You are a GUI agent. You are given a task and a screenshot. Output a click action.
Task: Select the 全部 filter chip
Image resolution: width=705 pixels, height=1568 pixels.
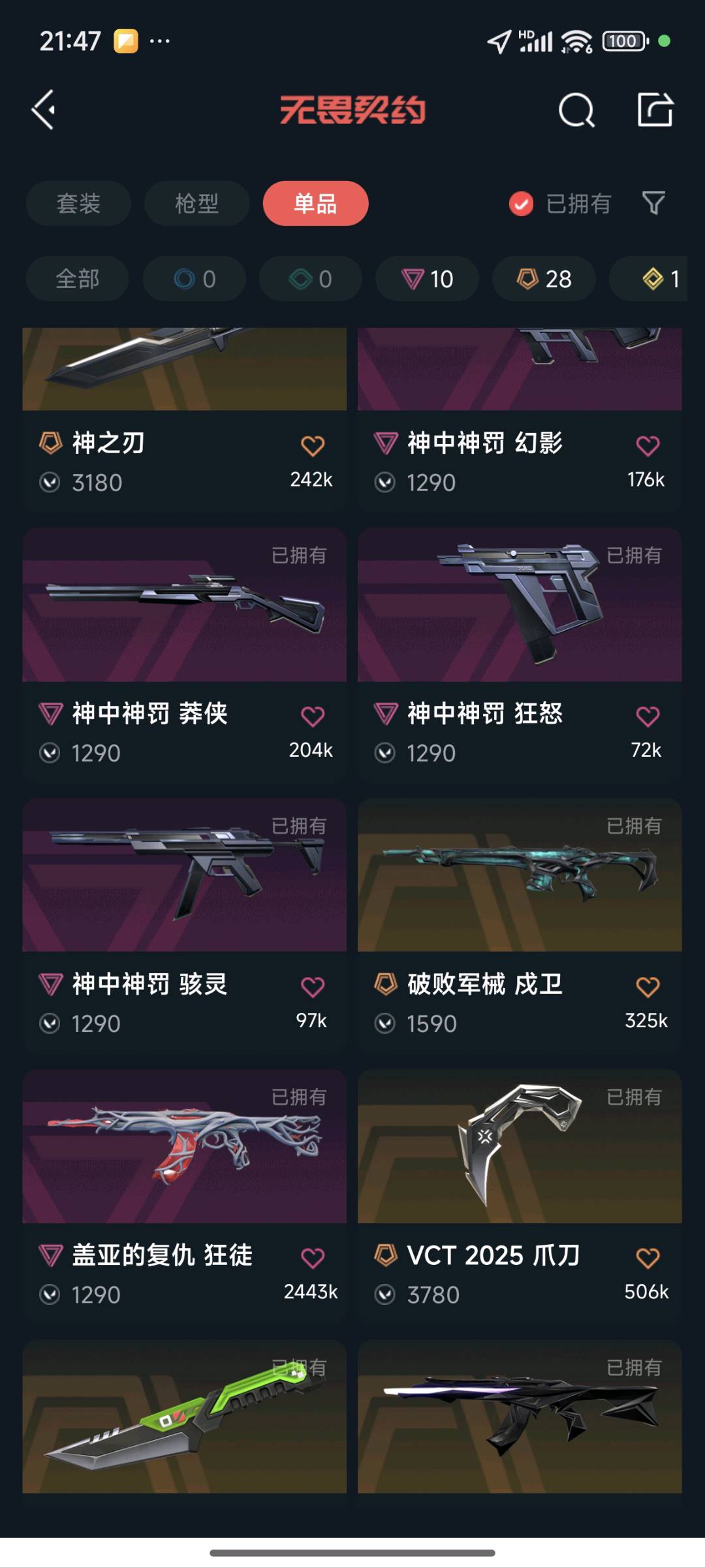[x=77, y=279]
